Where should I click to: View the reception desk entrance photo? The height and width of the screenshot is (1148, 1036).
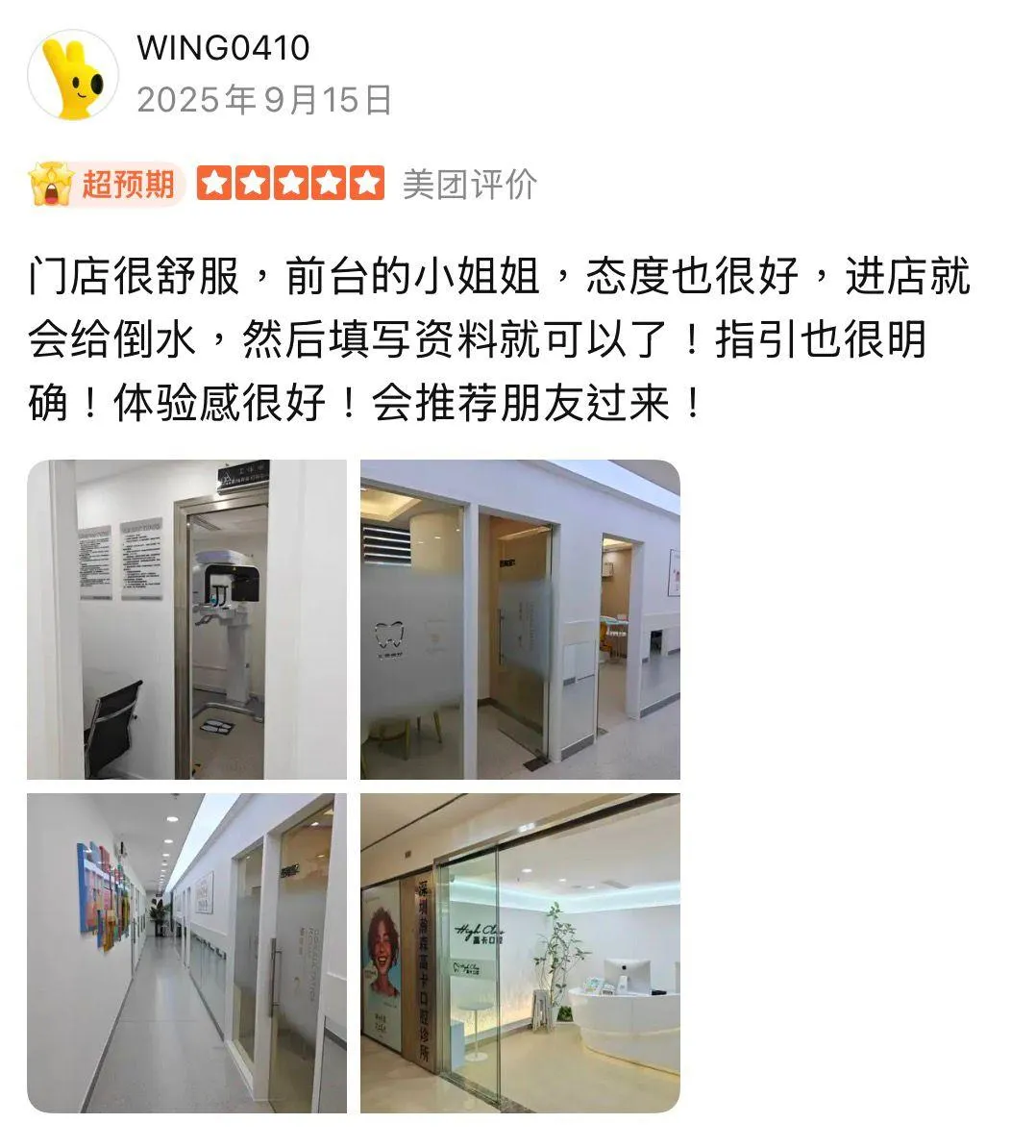(520, 953)
